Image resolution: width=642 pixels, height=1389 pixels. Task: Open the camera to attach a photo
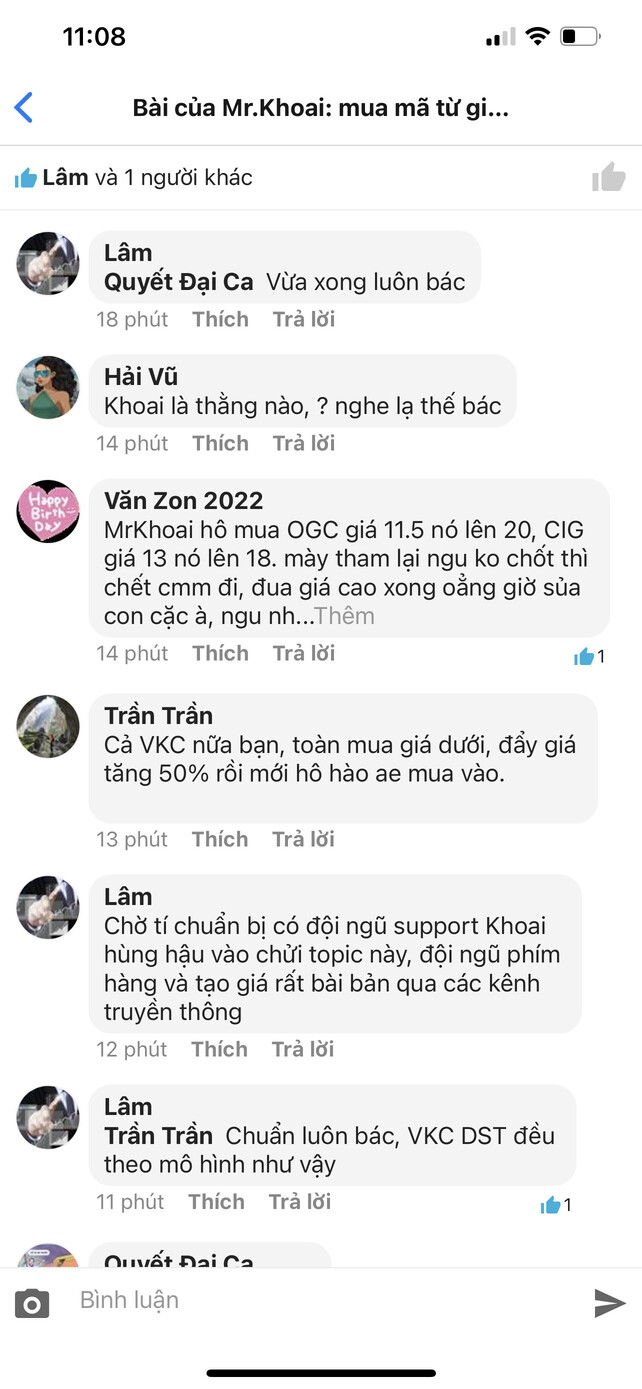coord(32,1303)
